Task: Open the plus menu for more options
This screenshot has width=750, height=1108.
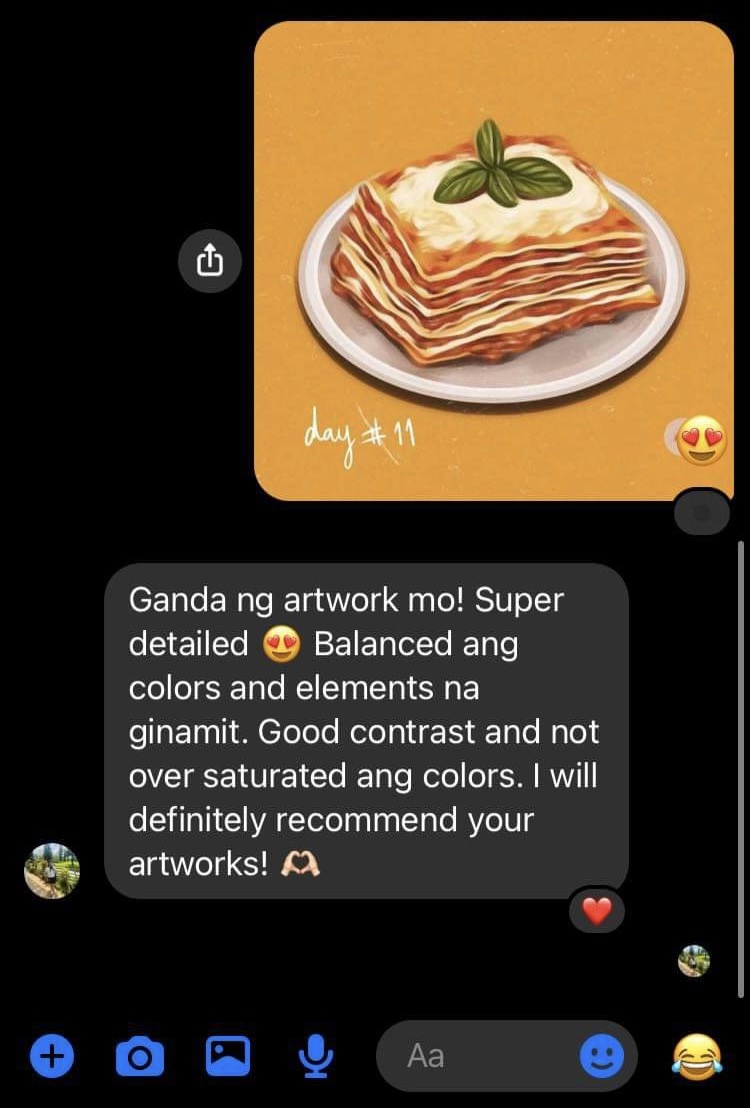Action: tap(52, 1055)
